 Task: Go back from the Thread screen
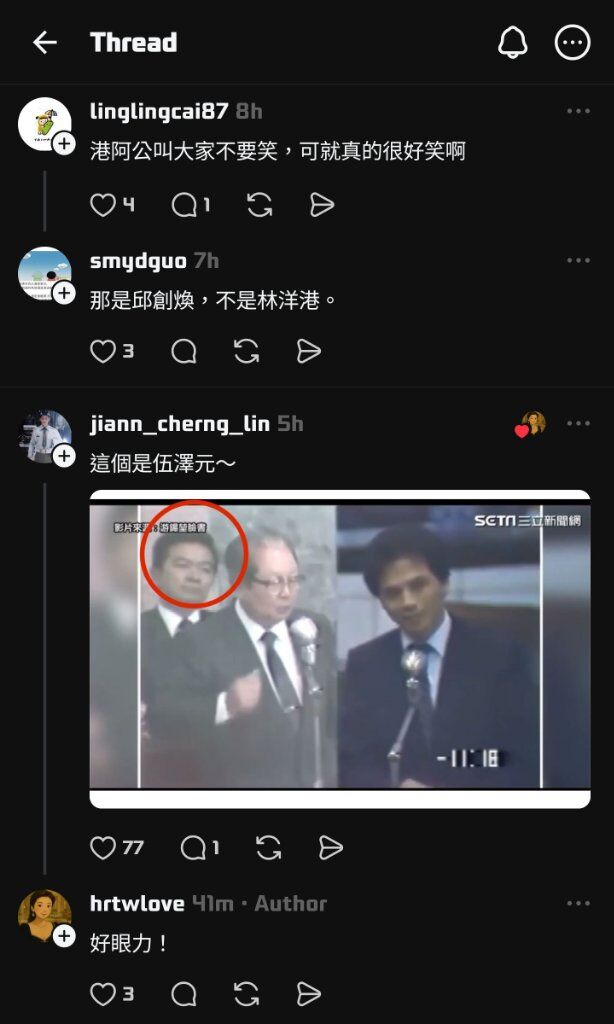pyautogui.click(x=45, y=42)
